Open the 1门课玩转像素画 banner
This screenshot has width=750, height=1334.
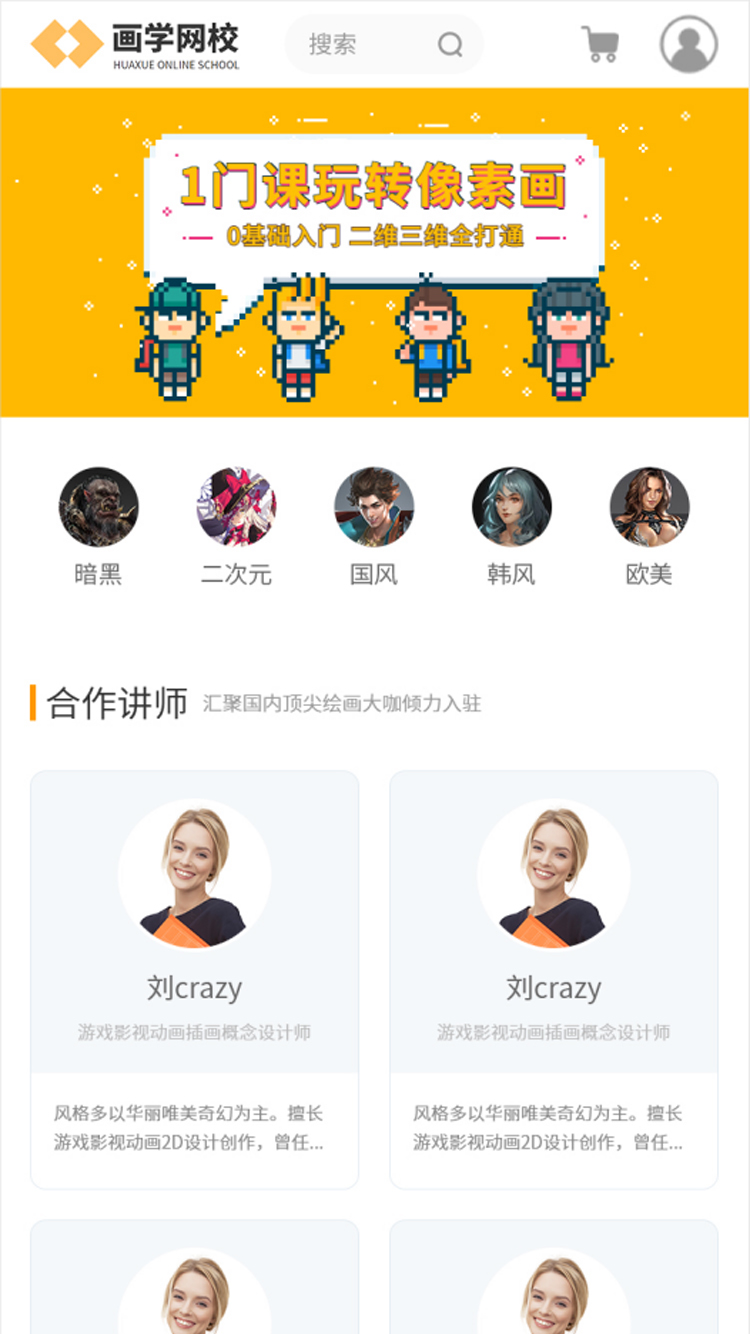tap(374, 252)
